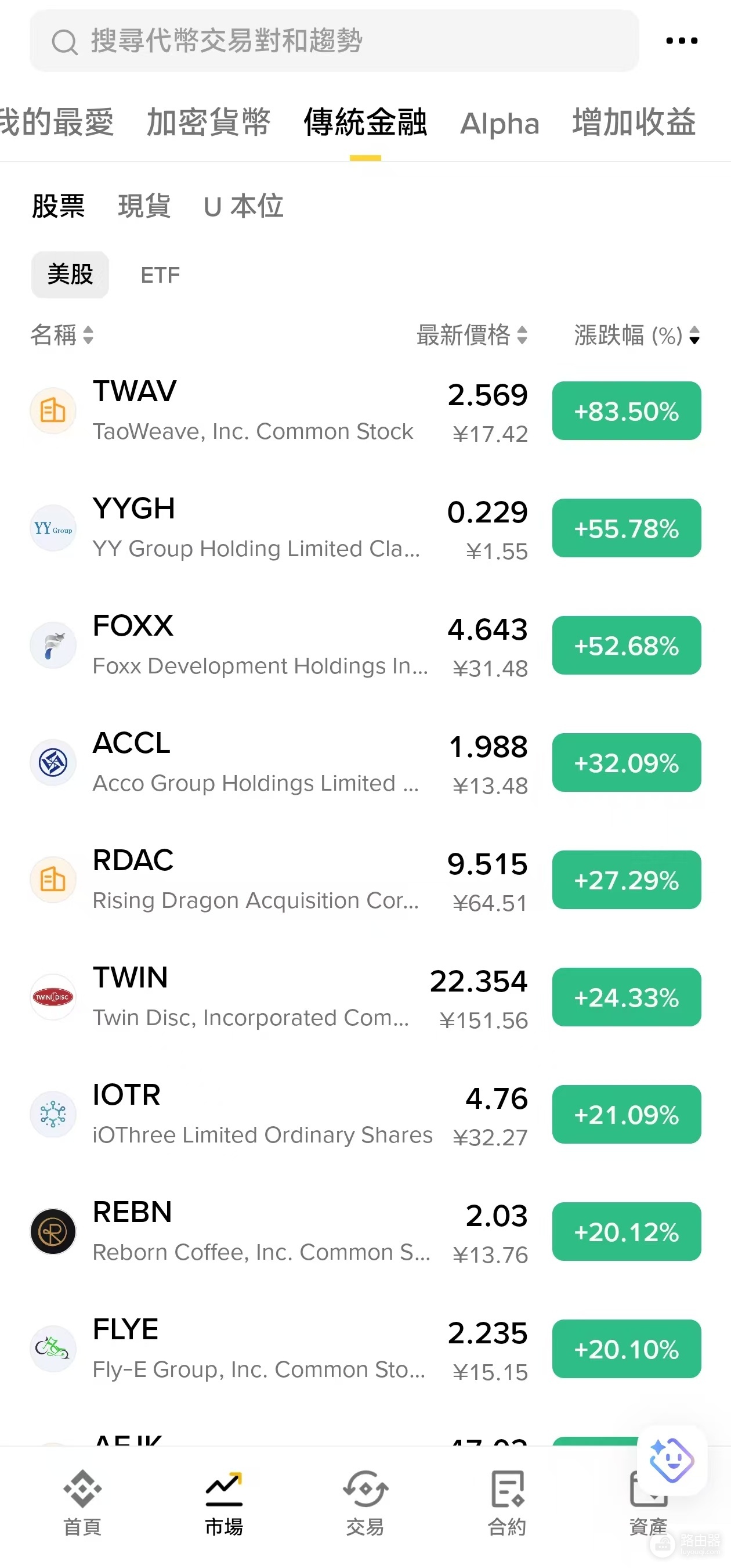Sort list by 最新價格
This screenshot has height=1568, width=731.
tap(472, 335)
